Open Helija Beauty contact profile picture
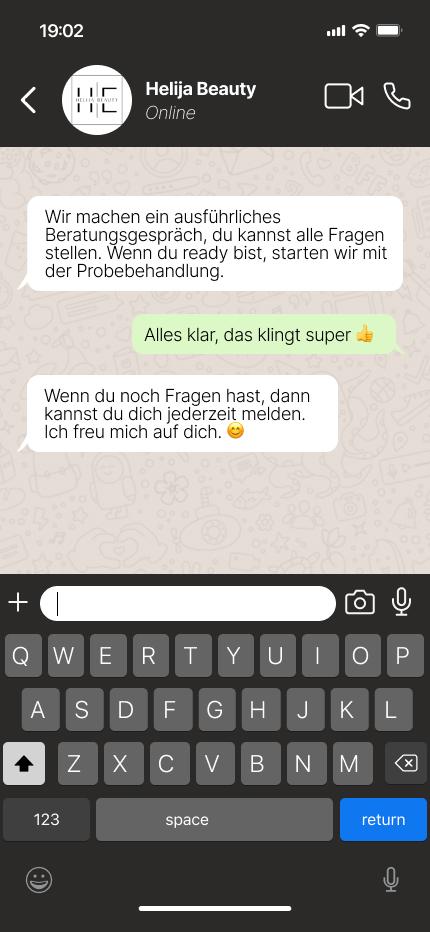430x932 pixels. point(97,100)
